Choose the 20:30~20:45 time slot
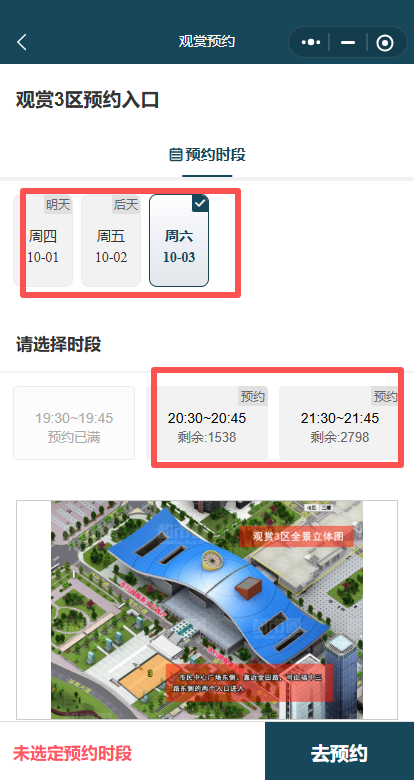Screen dimensions: 414x780 207,423
